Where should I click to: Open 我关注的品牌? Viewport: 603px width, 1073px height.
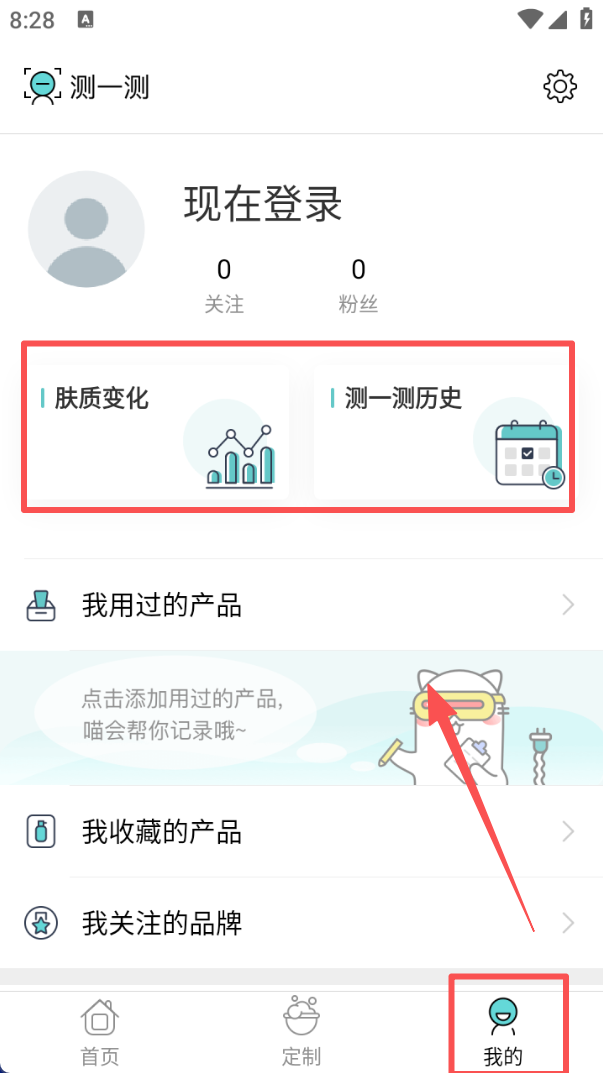coord(300,923)
